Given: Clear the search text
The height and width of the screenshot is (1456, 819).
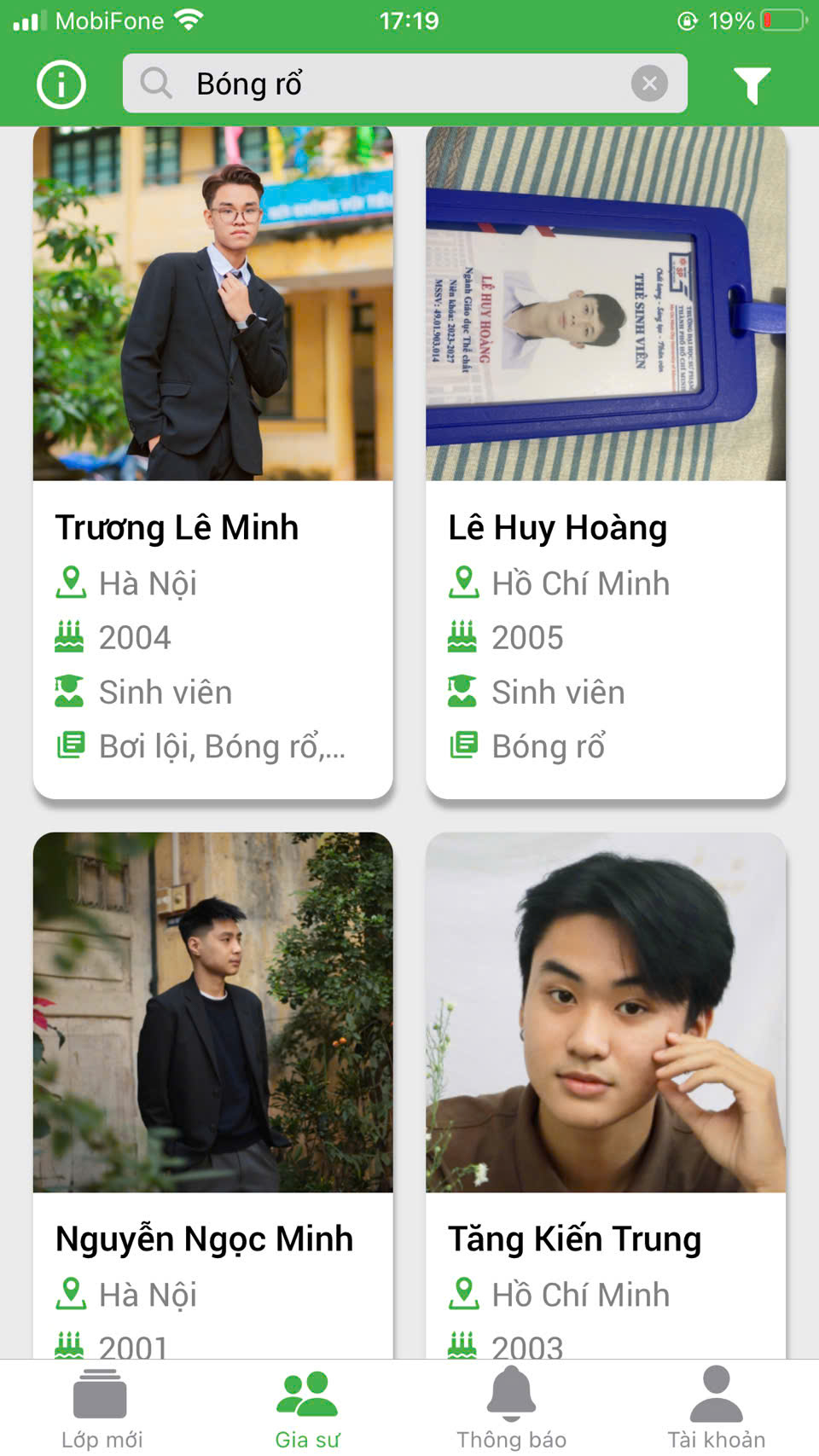Looking at the screenshot, I should click(649, 84).
